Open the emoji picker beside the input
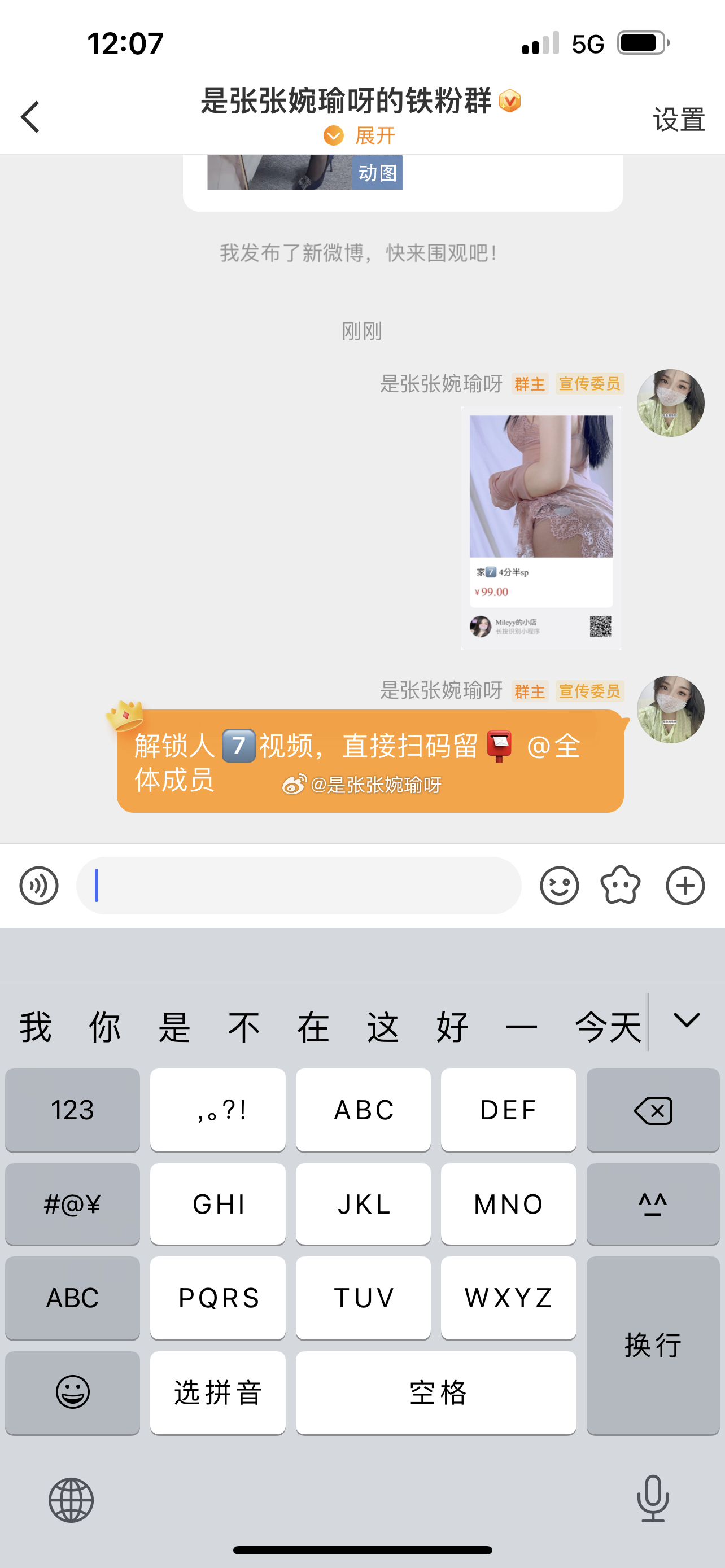 point(559,886)
